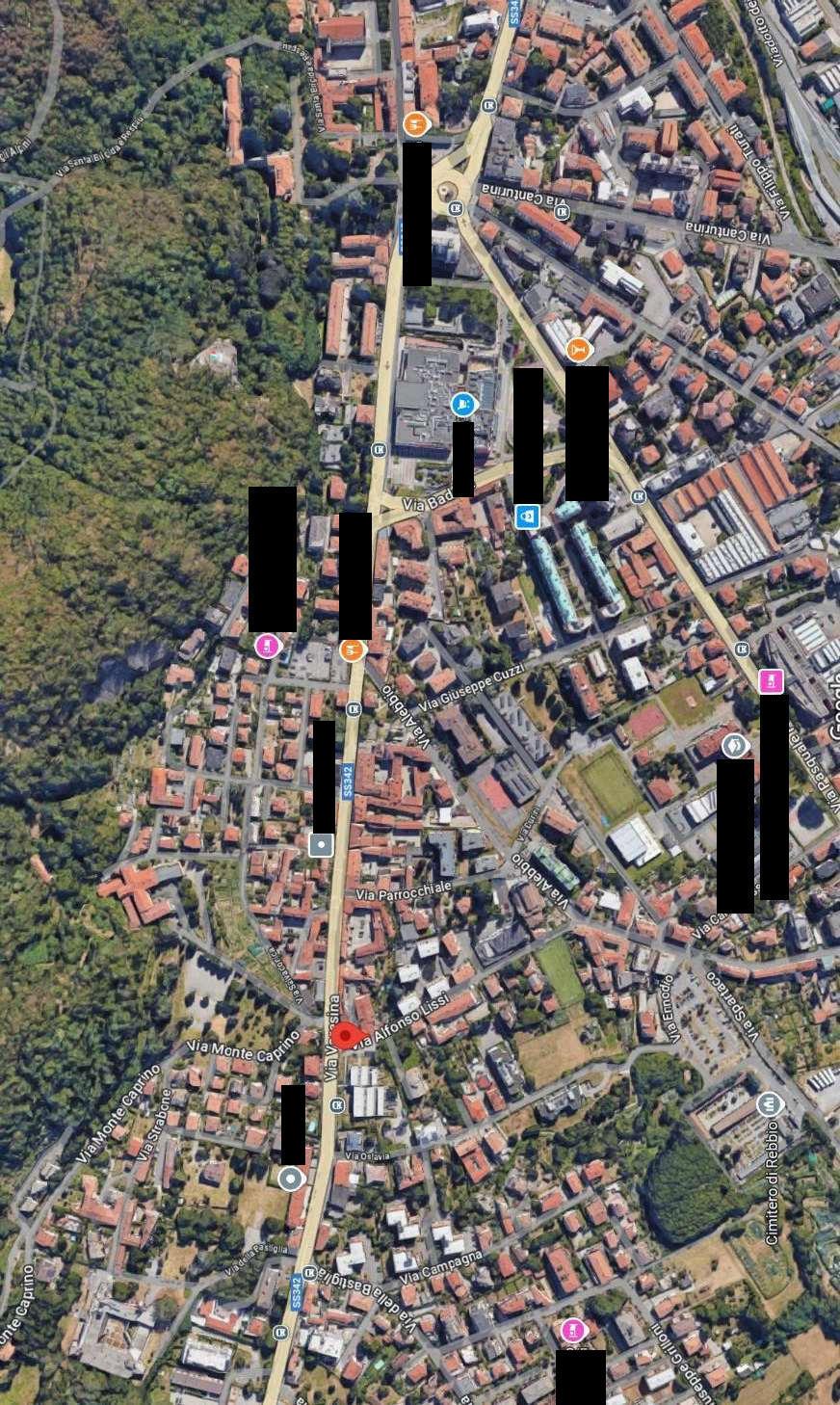Open the orange cocktail bar marker
Screen dimensions: 840x1405
[x=578, y=351]
